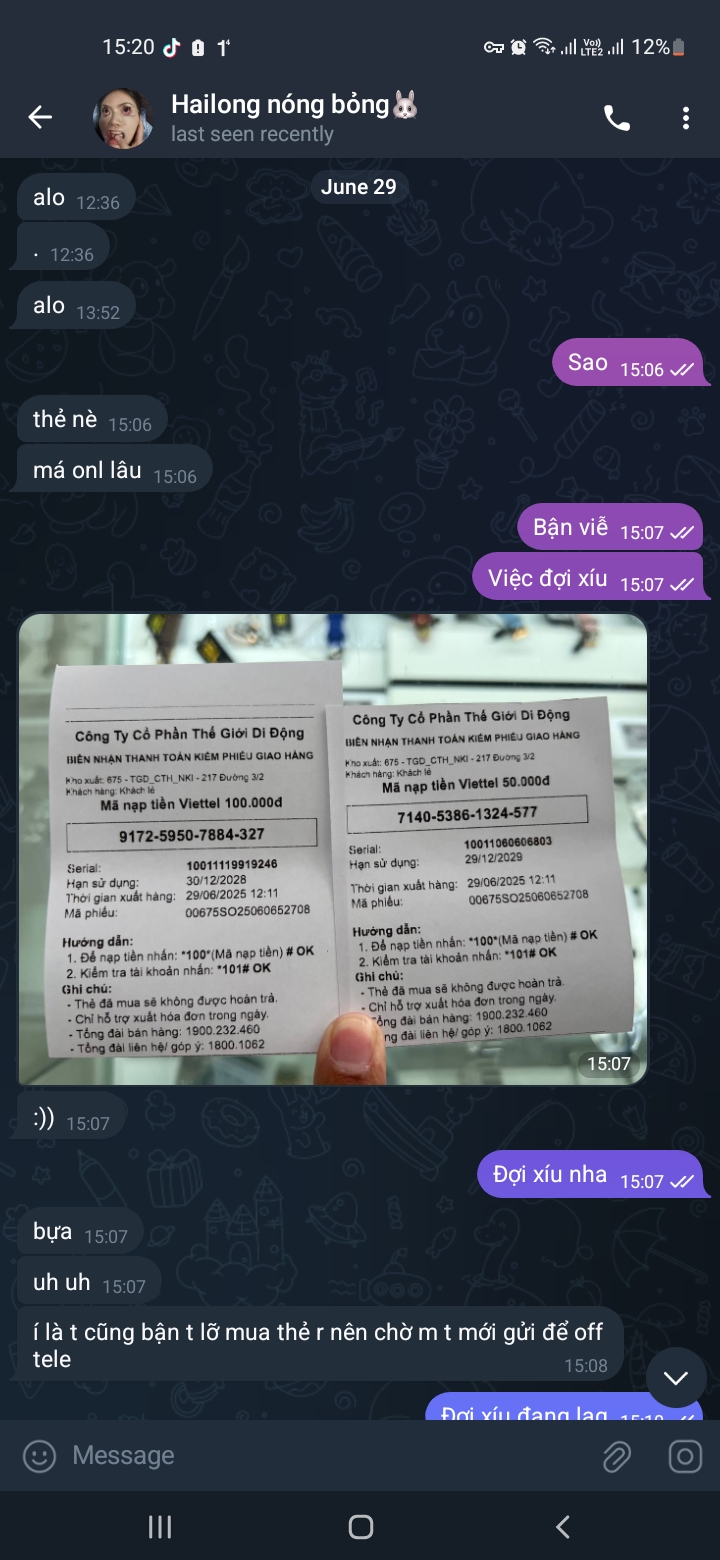Open the chat overflow menu
The image size is (720, 1560).
click(686, 118)
